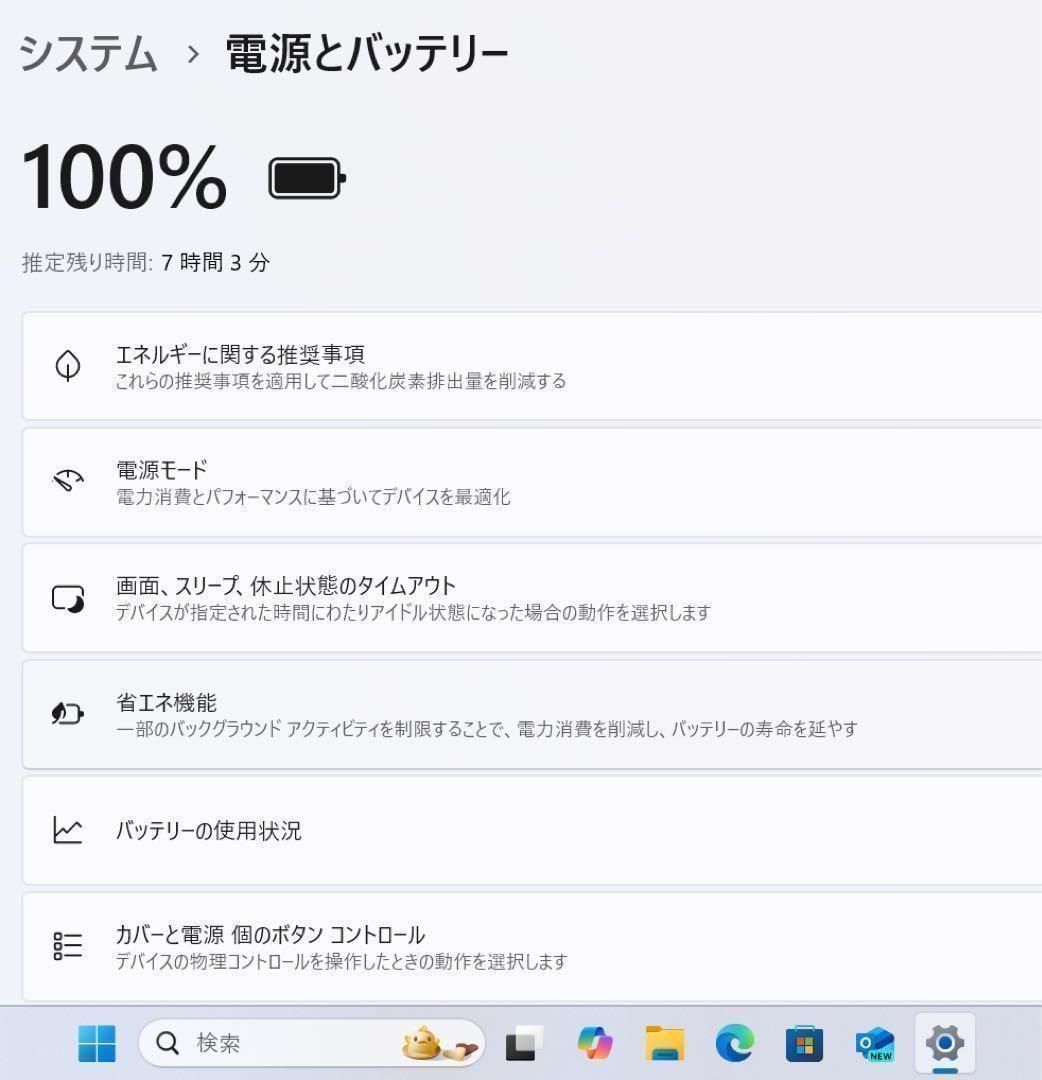Launch Copilot from the taskbar
This screenshot has height=1080, width=1042.
pos(595,1044)
